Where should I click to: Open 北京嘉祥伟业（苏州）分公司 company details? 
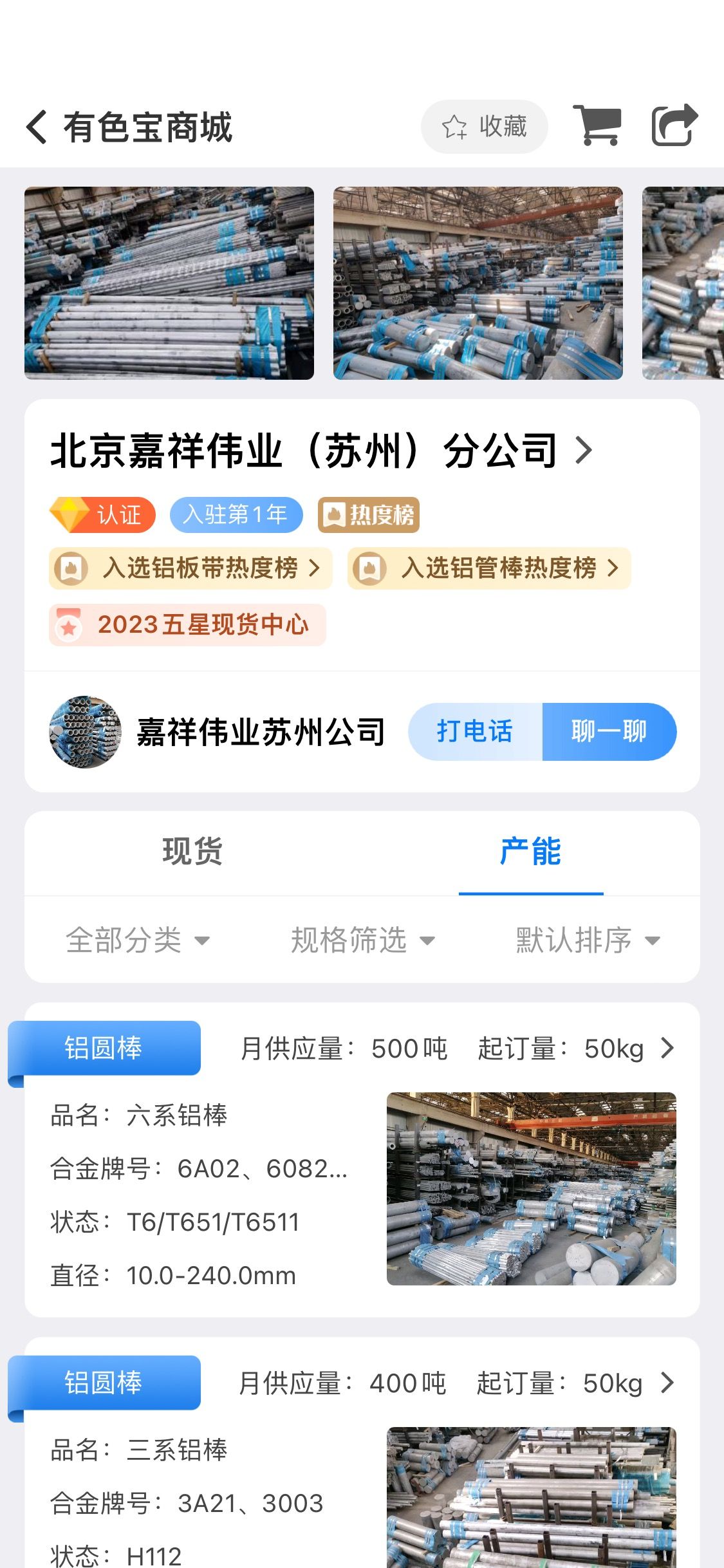322,451
